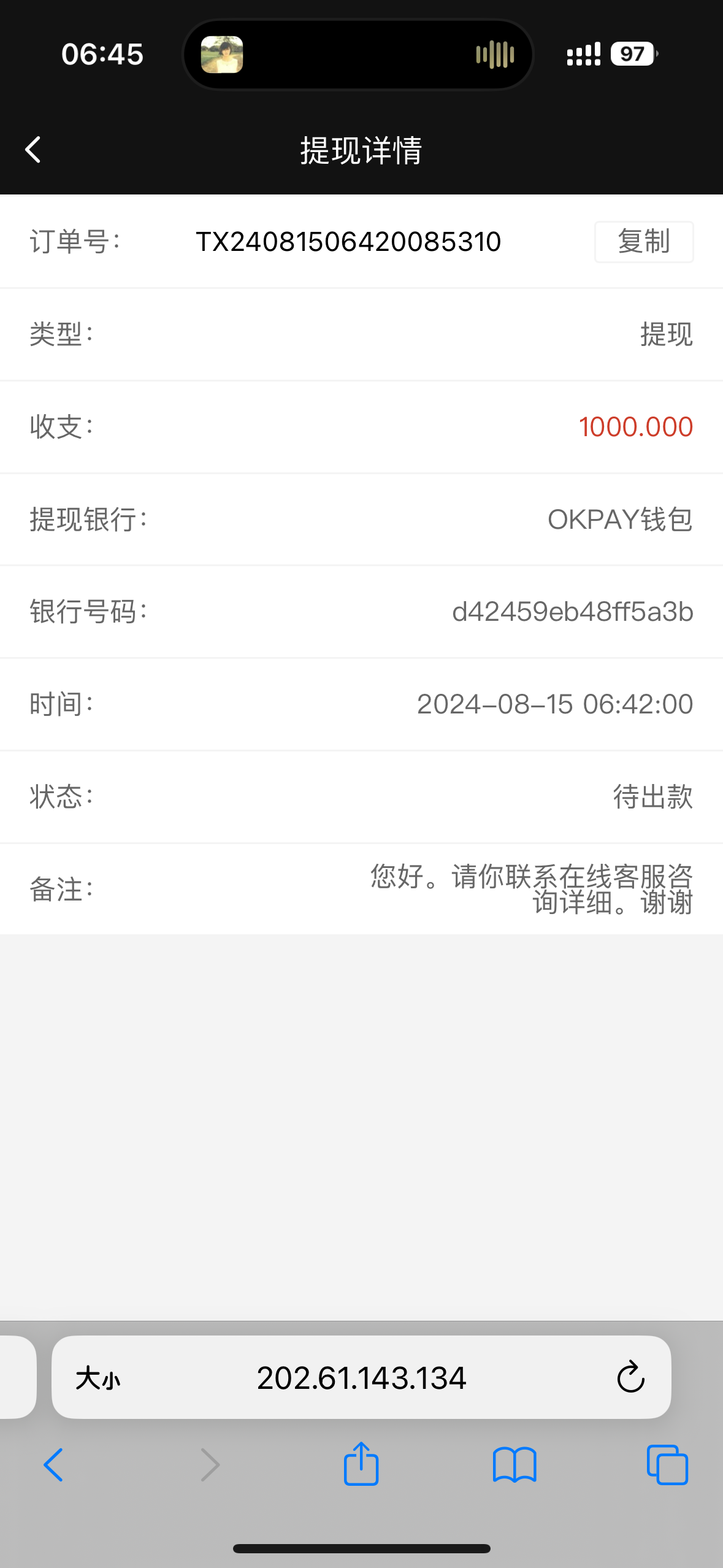This screenshot has height=1568, width=723.
Task: Show all open Safari tabs
Action: pyautogui.click(x=667, y=1465)
